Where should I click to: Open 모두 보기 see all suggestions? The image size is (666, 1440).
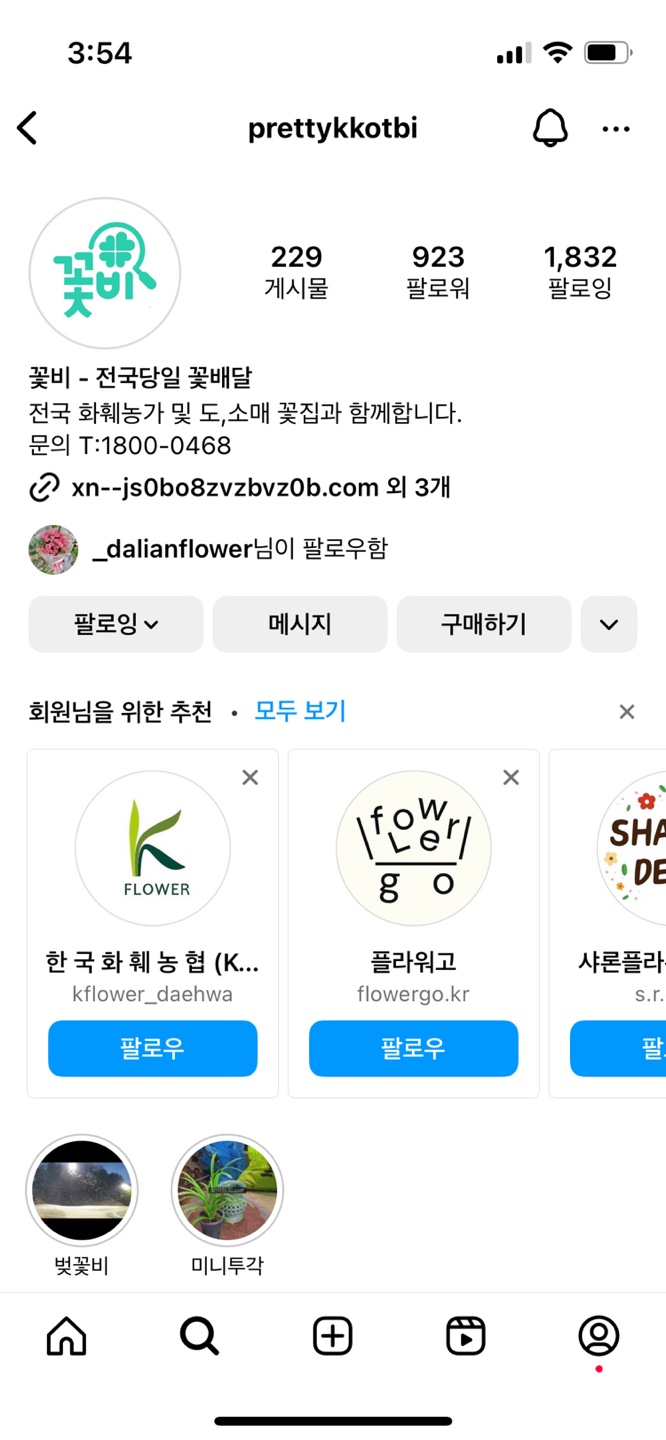coord(300,711)
